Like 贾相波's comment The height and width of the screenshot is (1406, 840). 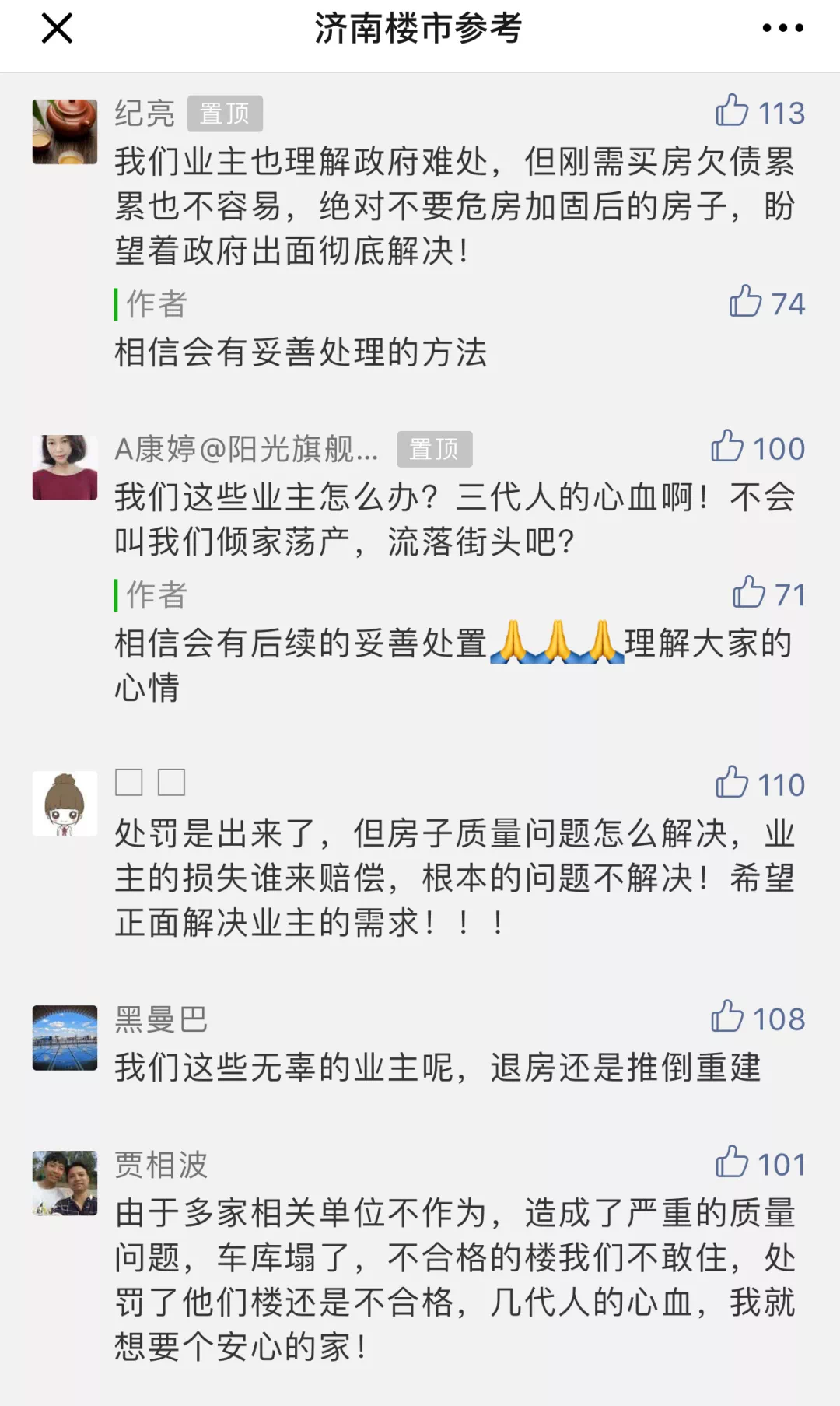click(732, 1162)
